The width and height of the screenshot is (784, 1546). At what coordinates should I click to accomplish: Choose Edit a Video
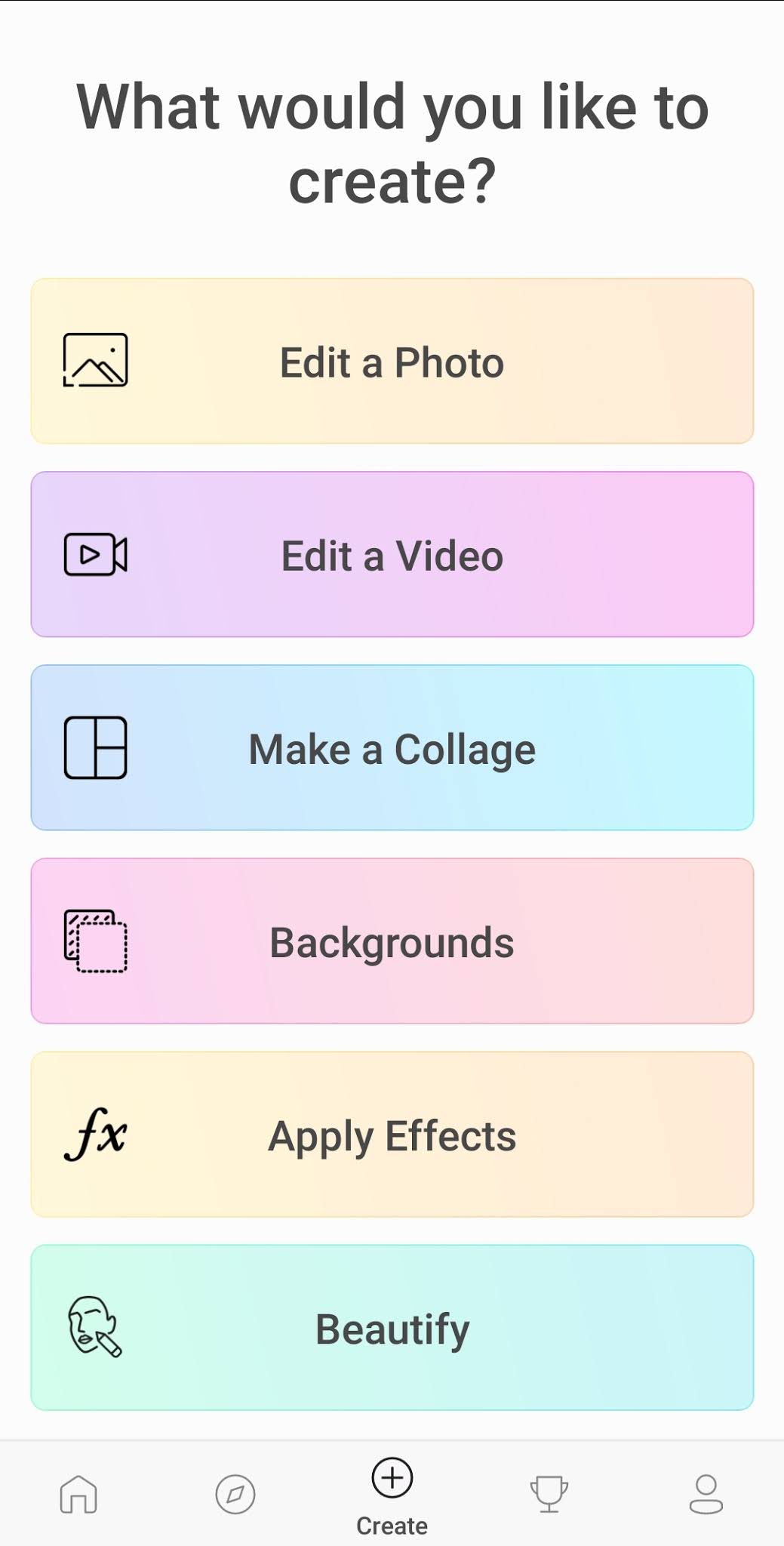392,554
